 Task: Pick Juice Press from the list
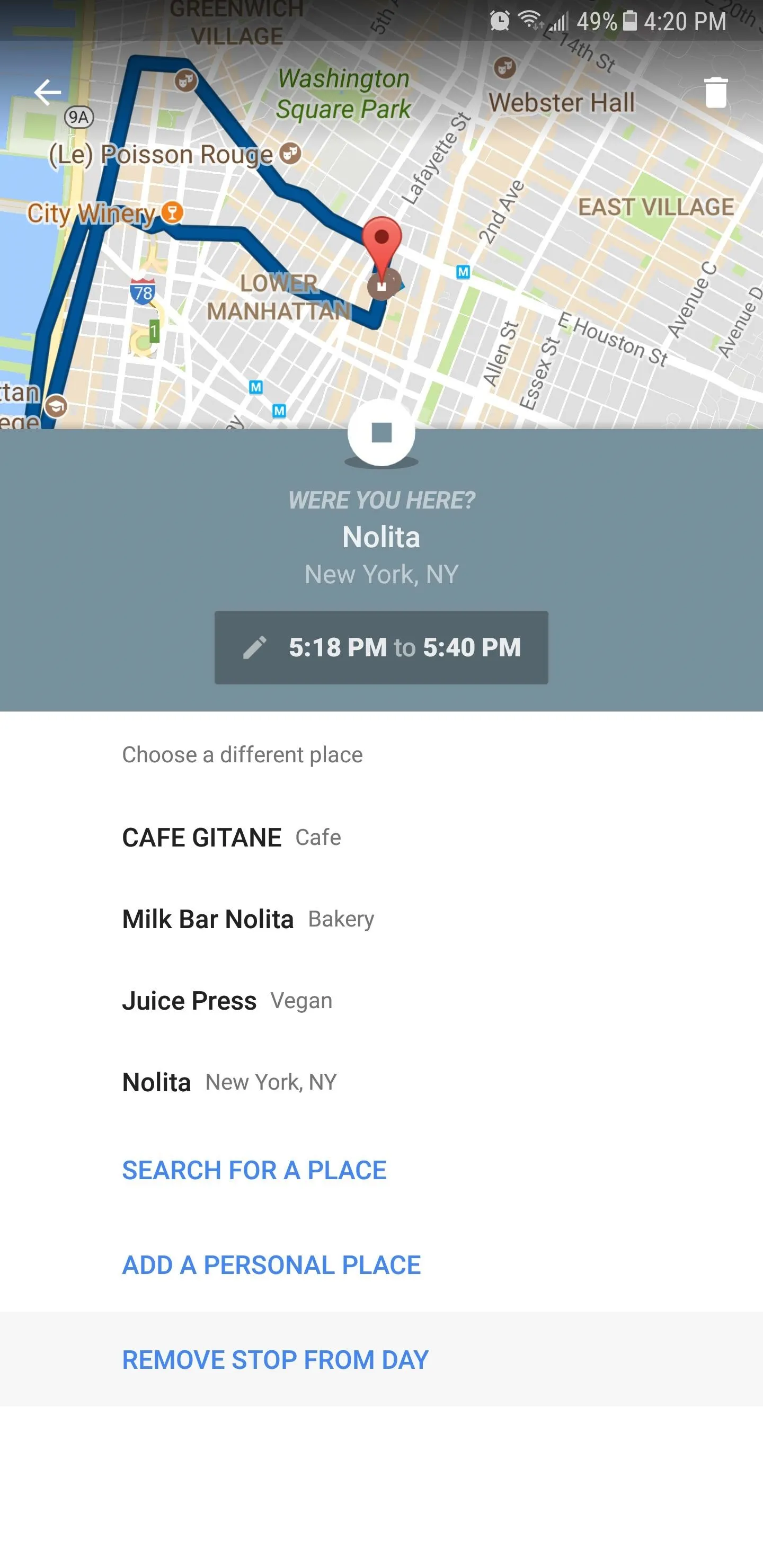(381, 1001)
